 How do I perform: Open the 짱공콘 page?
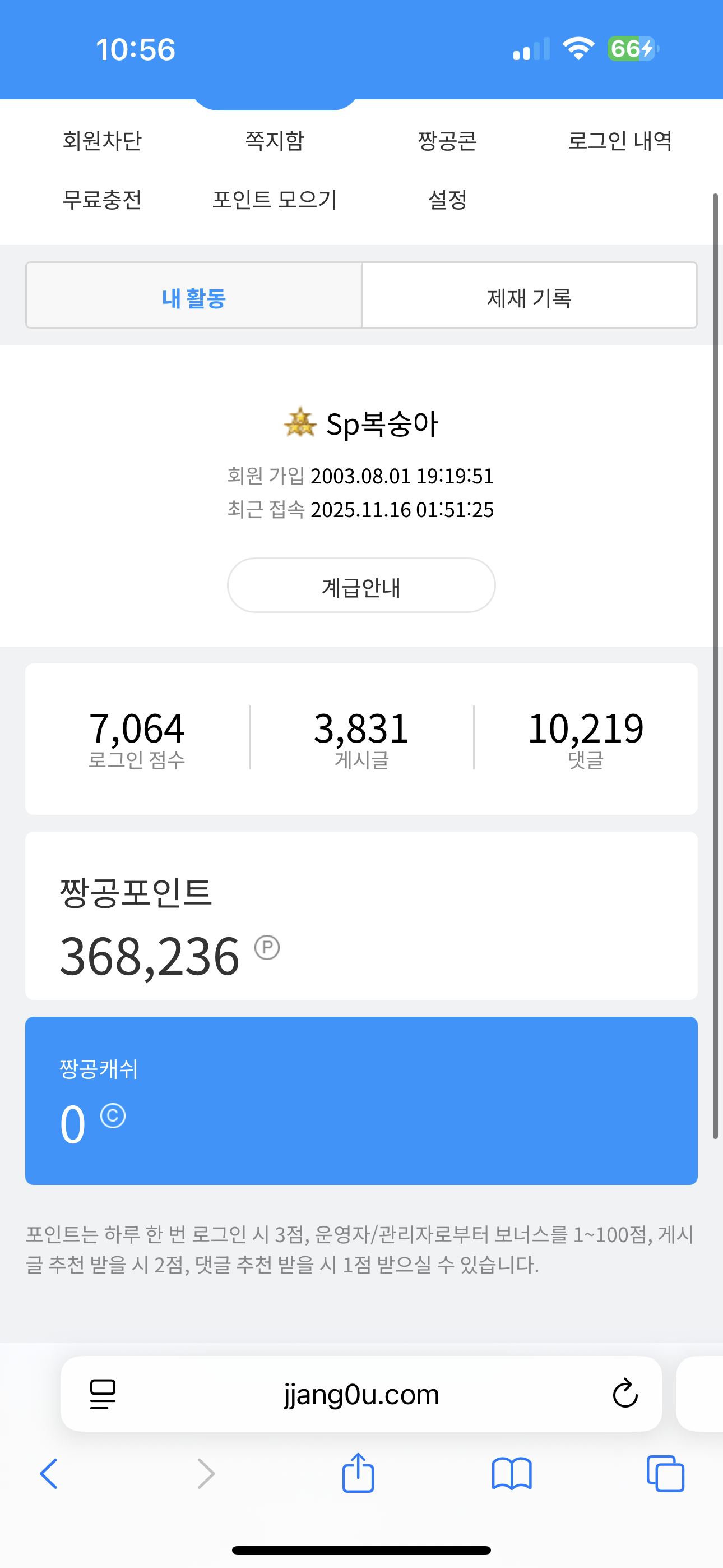tap(447, 141)
